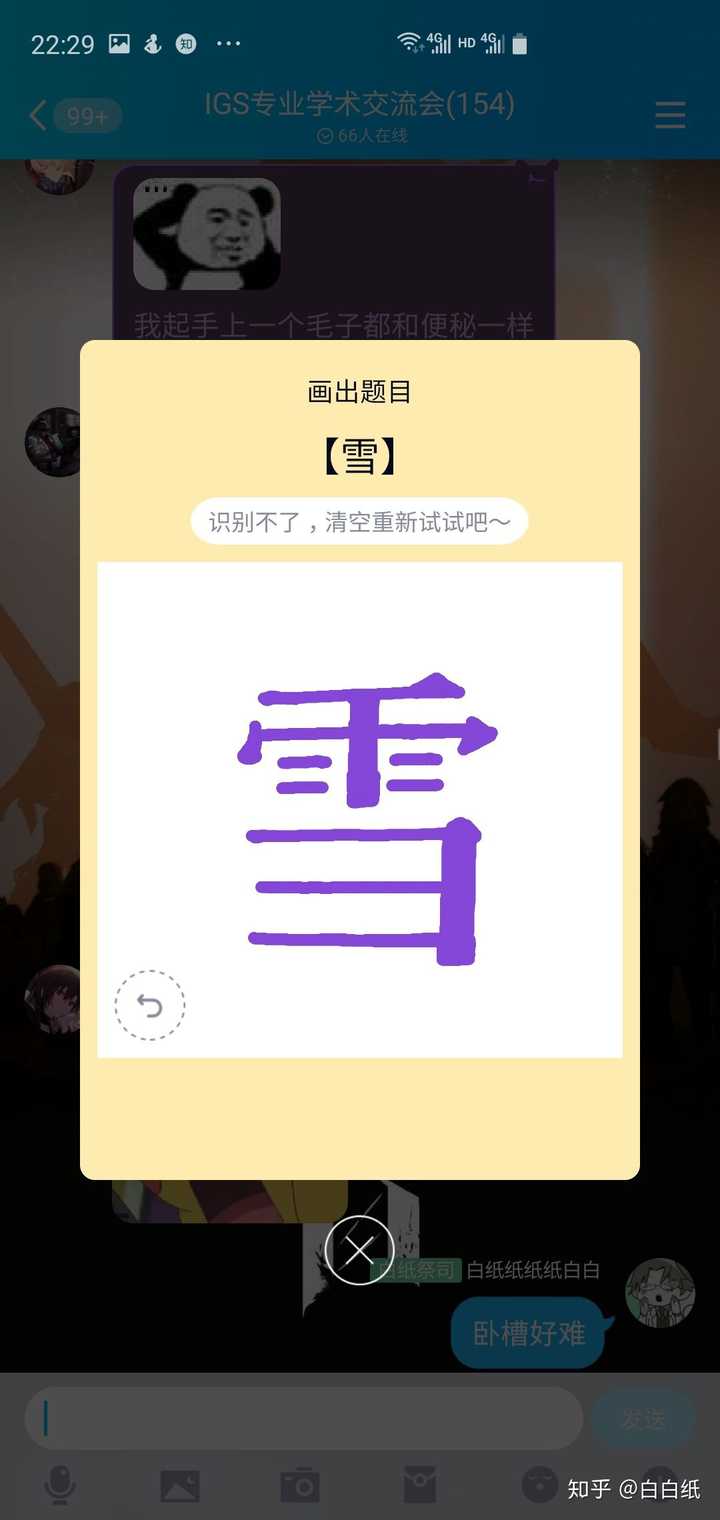The width and height of the screenshot is (720, 1520).
Task: Tap the camera icon to take a photo
Action: [x=300, y=1485]
